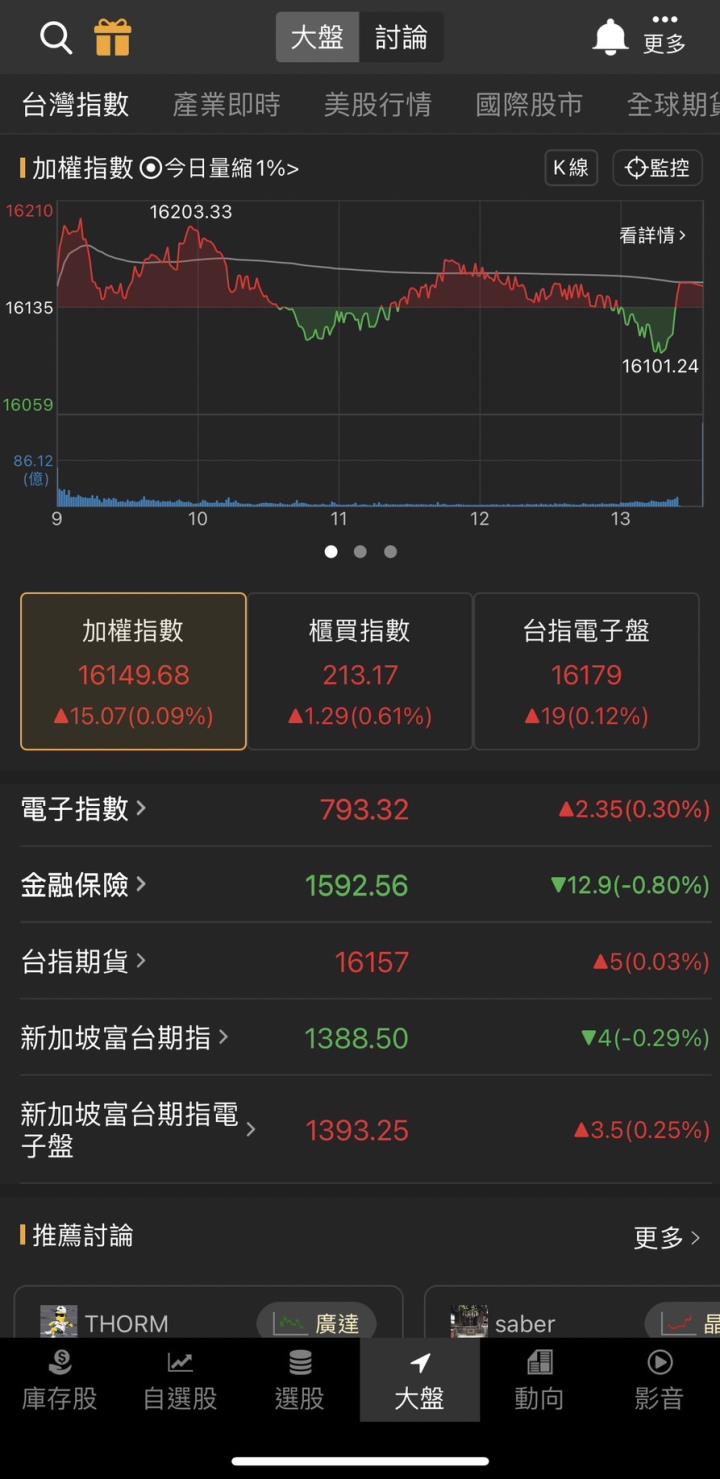Open 影音 video section

659,1380
